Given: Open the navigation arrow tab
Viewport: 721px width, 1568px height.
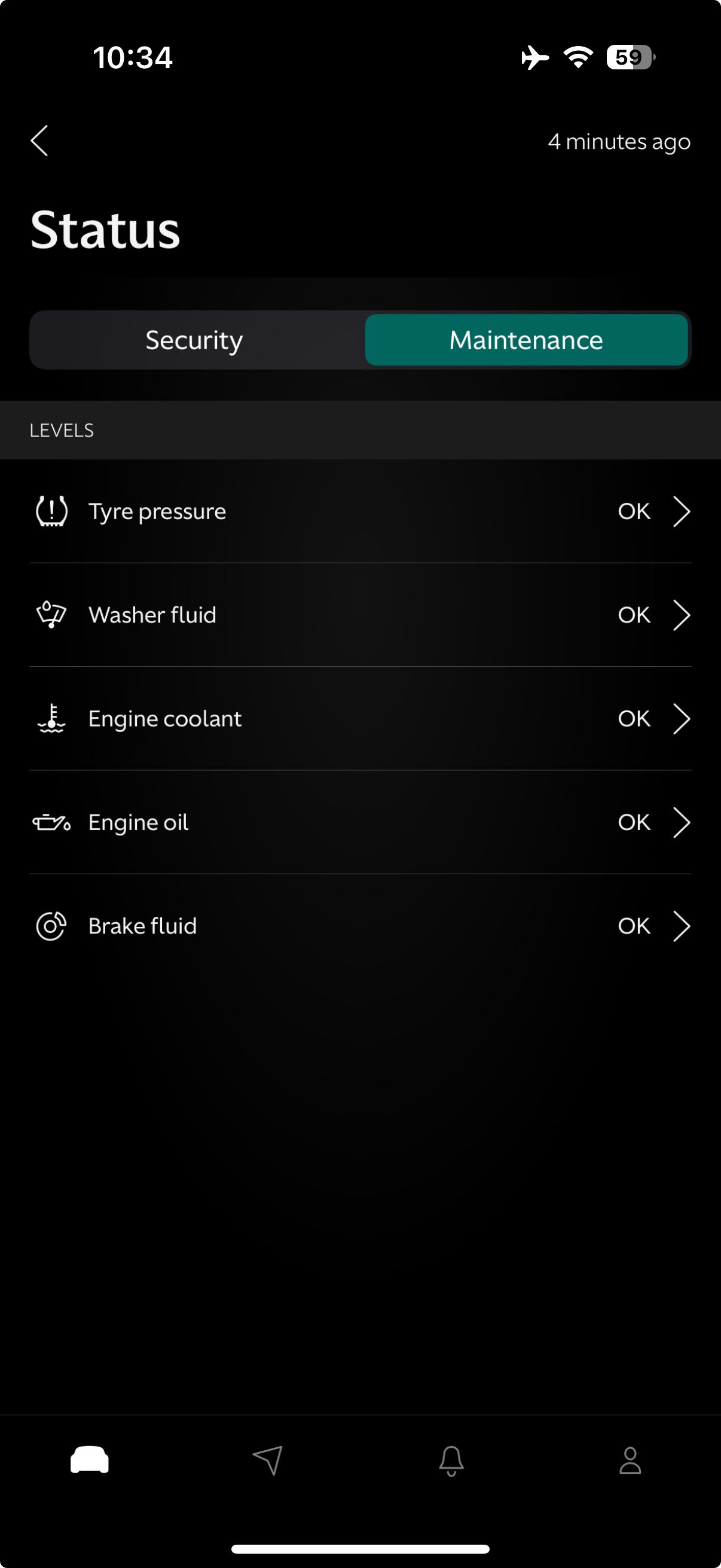Looking at the screenshot, I should click(x=268, y=1460).
